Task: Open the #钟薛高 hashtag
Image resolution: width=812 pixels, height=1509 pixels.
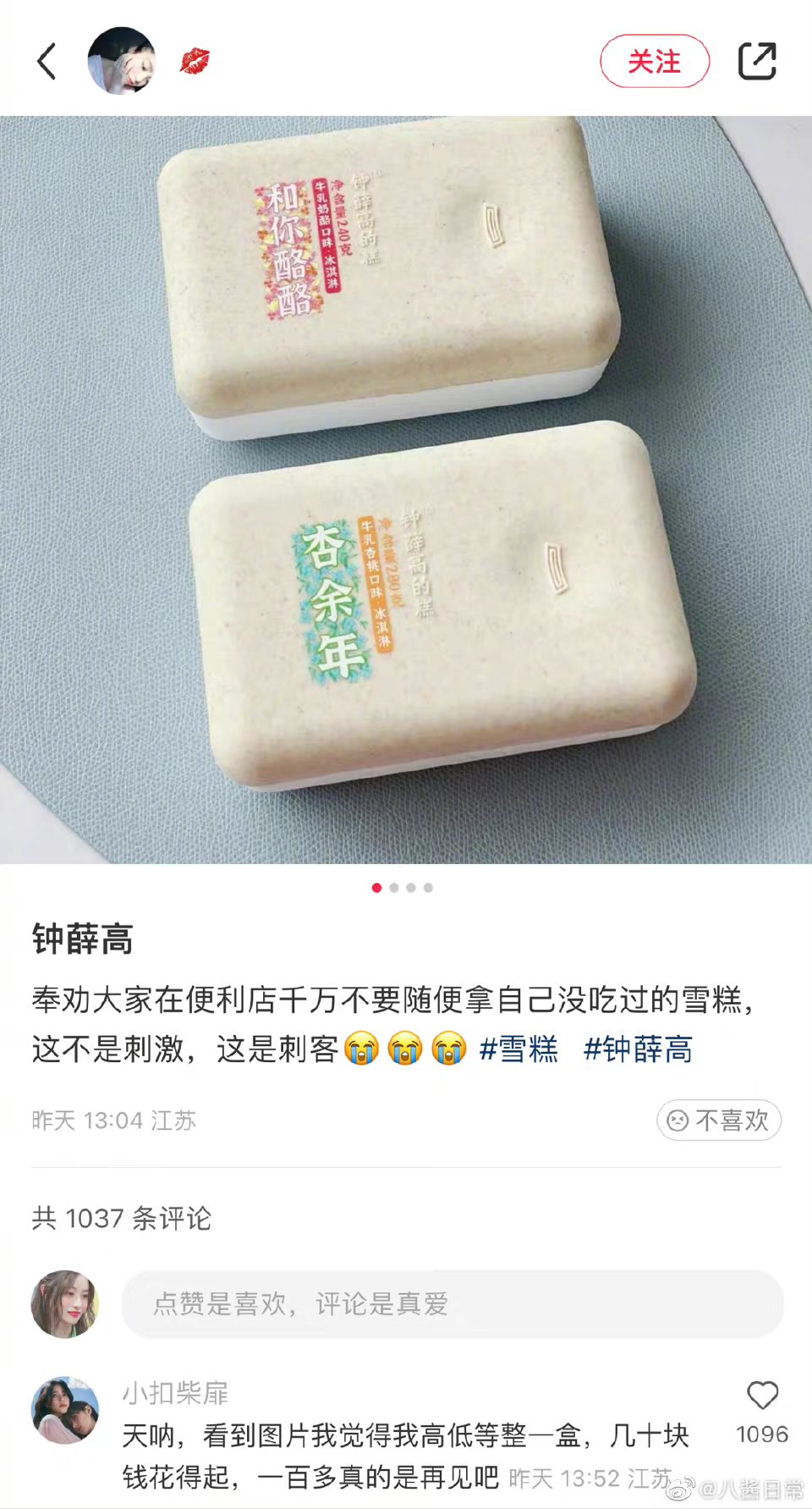Action: point(638,1049)
